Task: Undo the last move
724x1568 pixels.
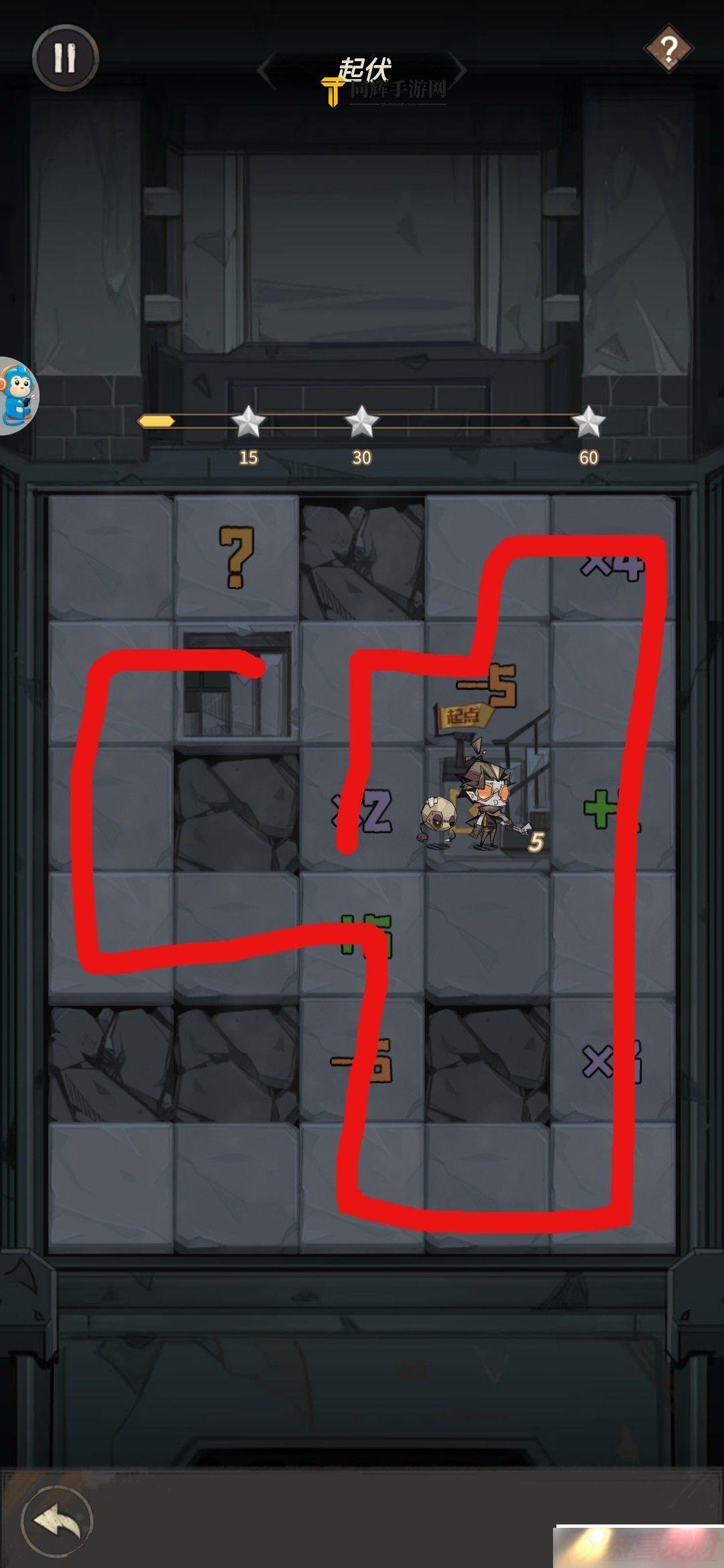Action: click(56, 1521)
